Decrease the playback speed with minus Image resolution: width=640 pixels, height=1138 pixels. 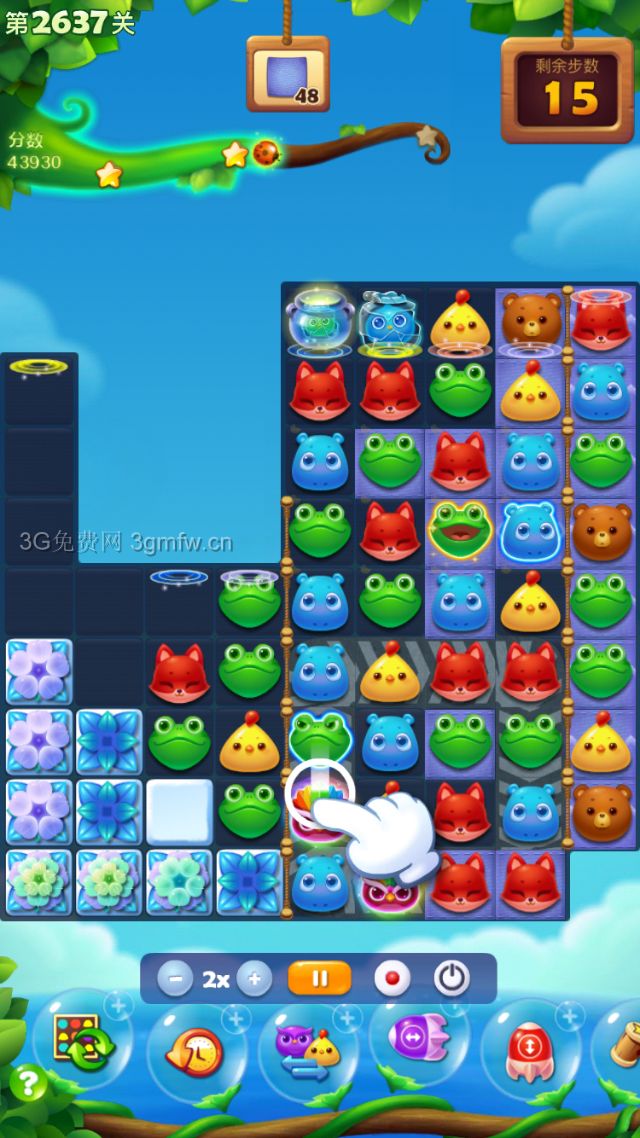pyautogui.click(x=175, y=979)
